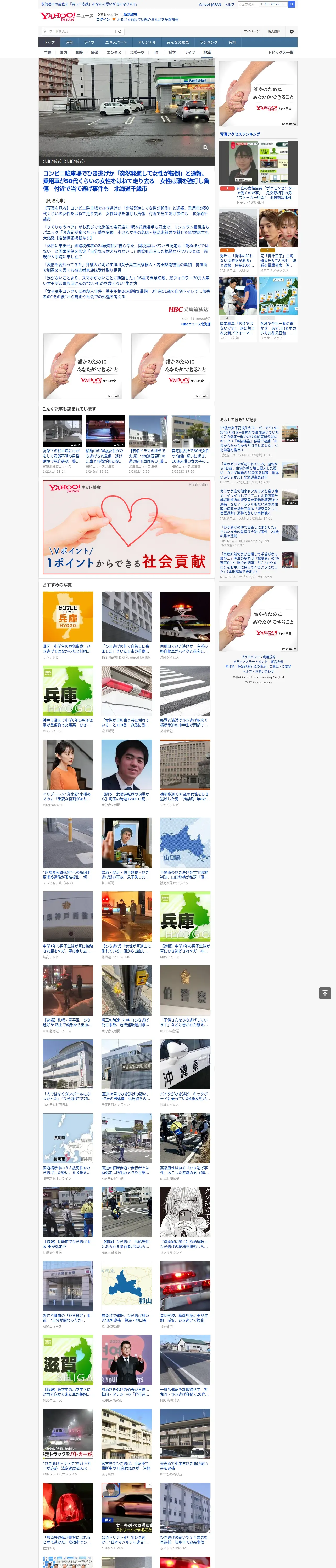Switch to the エキスパート tab

click(x=116, y=43)
